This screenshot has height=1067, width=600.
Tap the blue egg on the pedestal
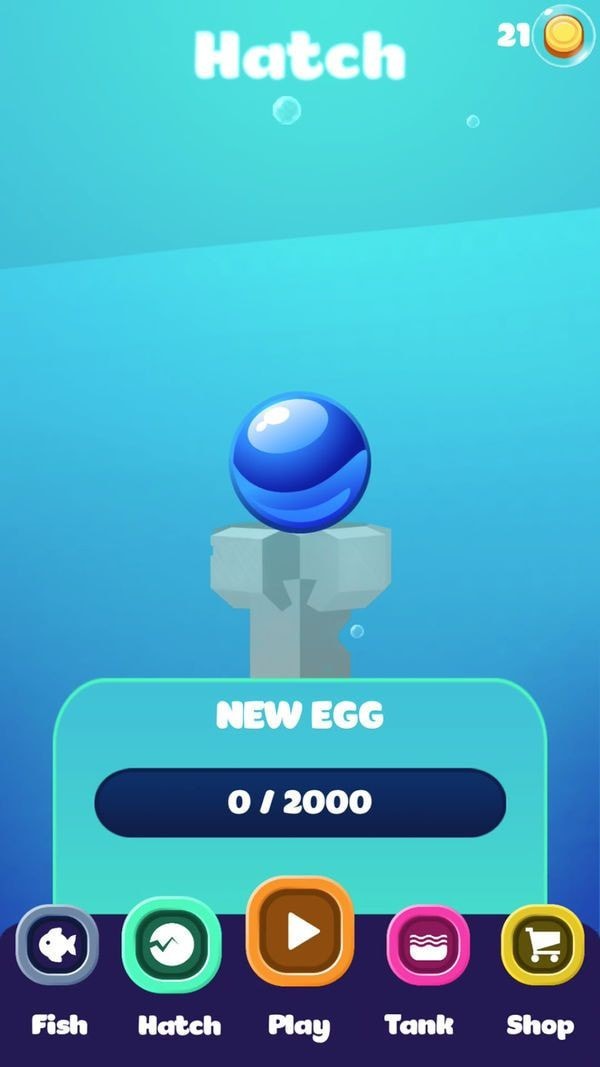point(300,462)
